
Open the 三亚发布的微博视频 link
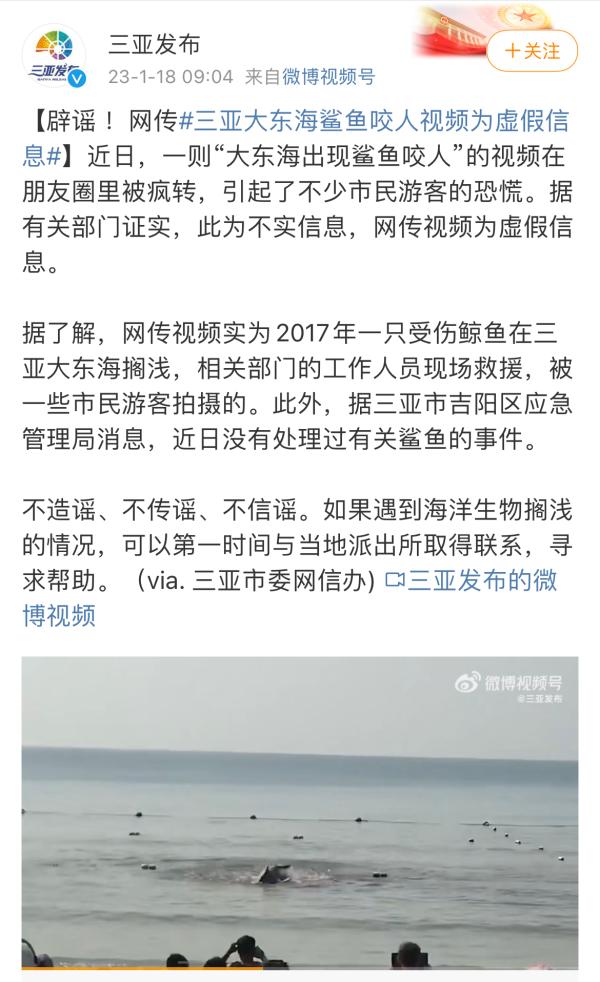pos(470,580)
